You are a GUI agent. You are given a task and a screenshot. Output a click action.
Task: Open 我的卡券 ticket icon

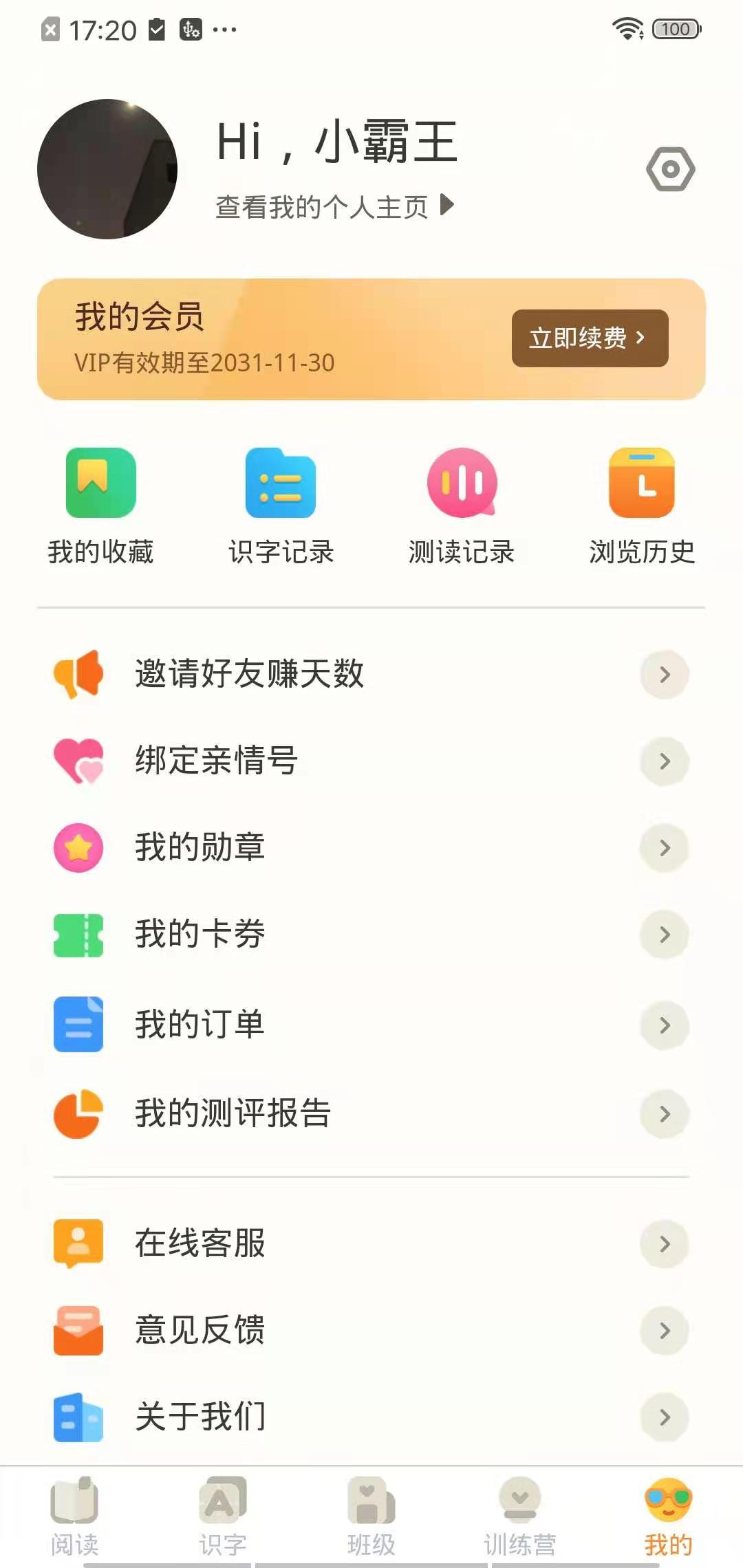point(78,934)
